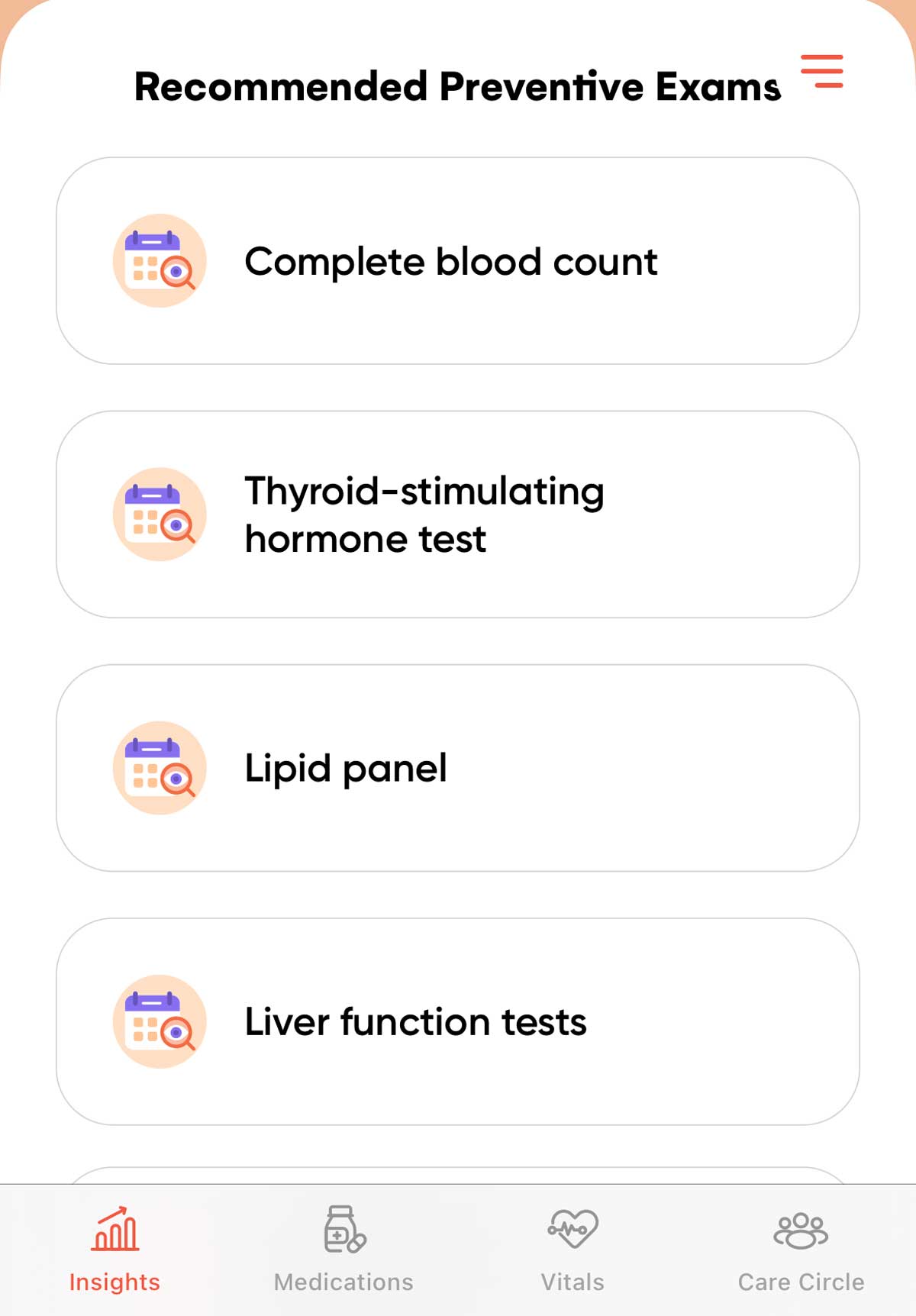Click the Insights label in bottom navigation
The height and width of the screenshot is (1316, 916).
coord(116,1282)
